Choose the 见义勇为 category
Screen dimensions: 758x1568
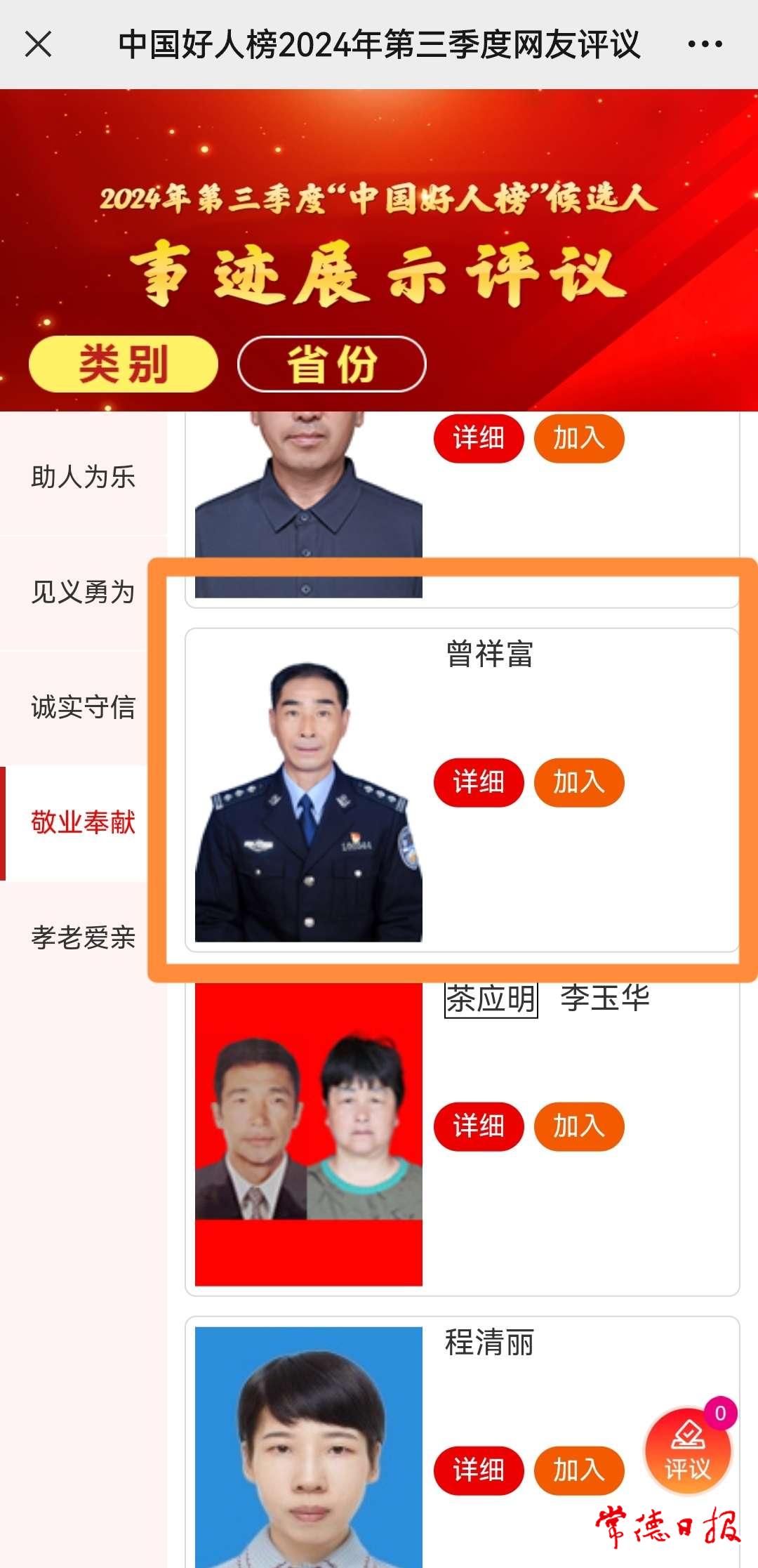(83, 592)
